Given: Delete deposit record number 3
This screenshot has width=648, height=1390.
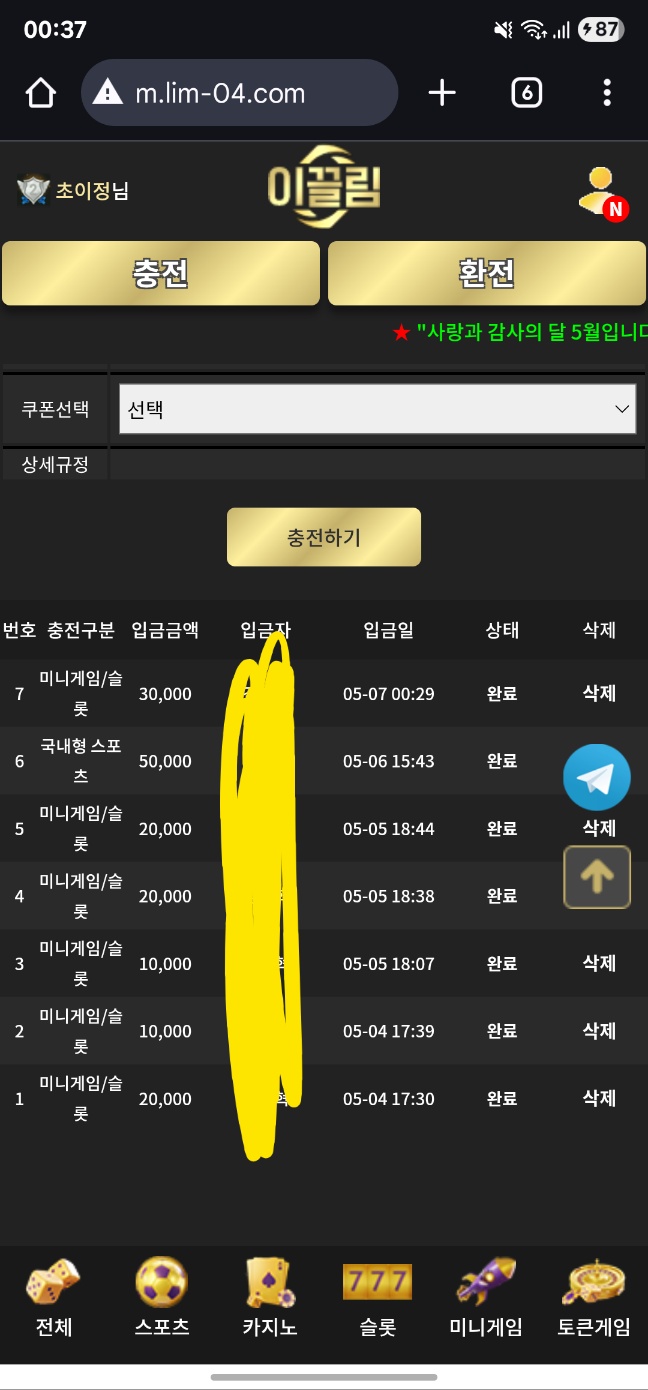Looking at the screenshot, I should pos(599,963).
